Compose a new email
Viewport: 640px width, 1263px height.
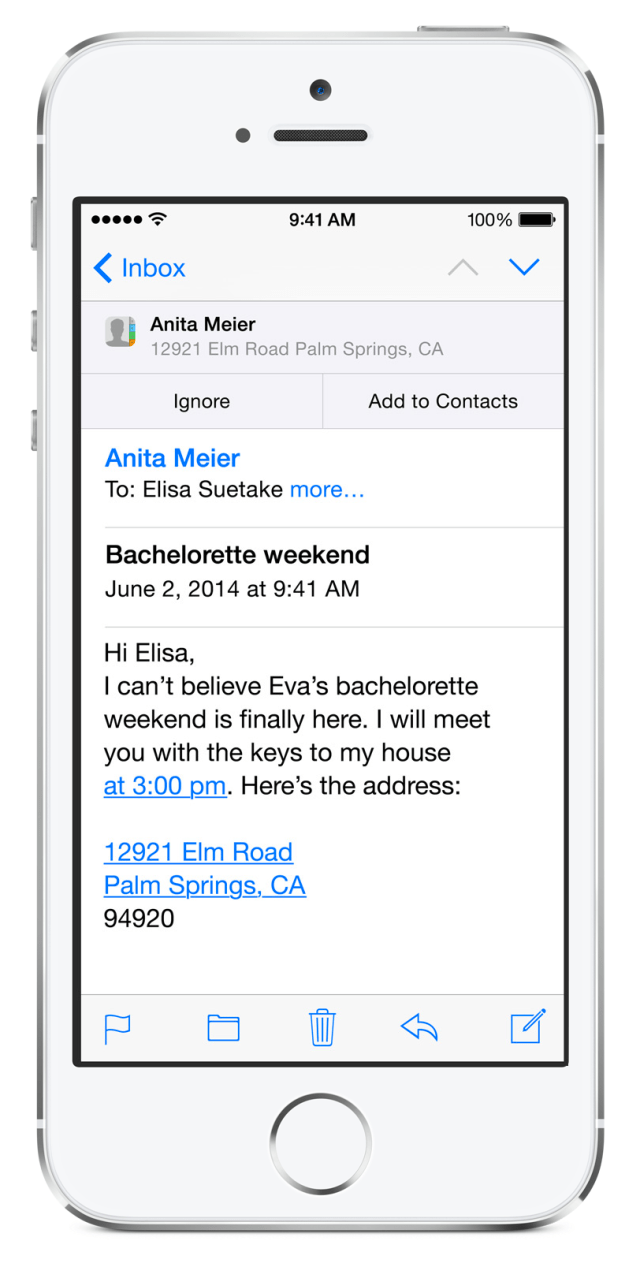527,1027
